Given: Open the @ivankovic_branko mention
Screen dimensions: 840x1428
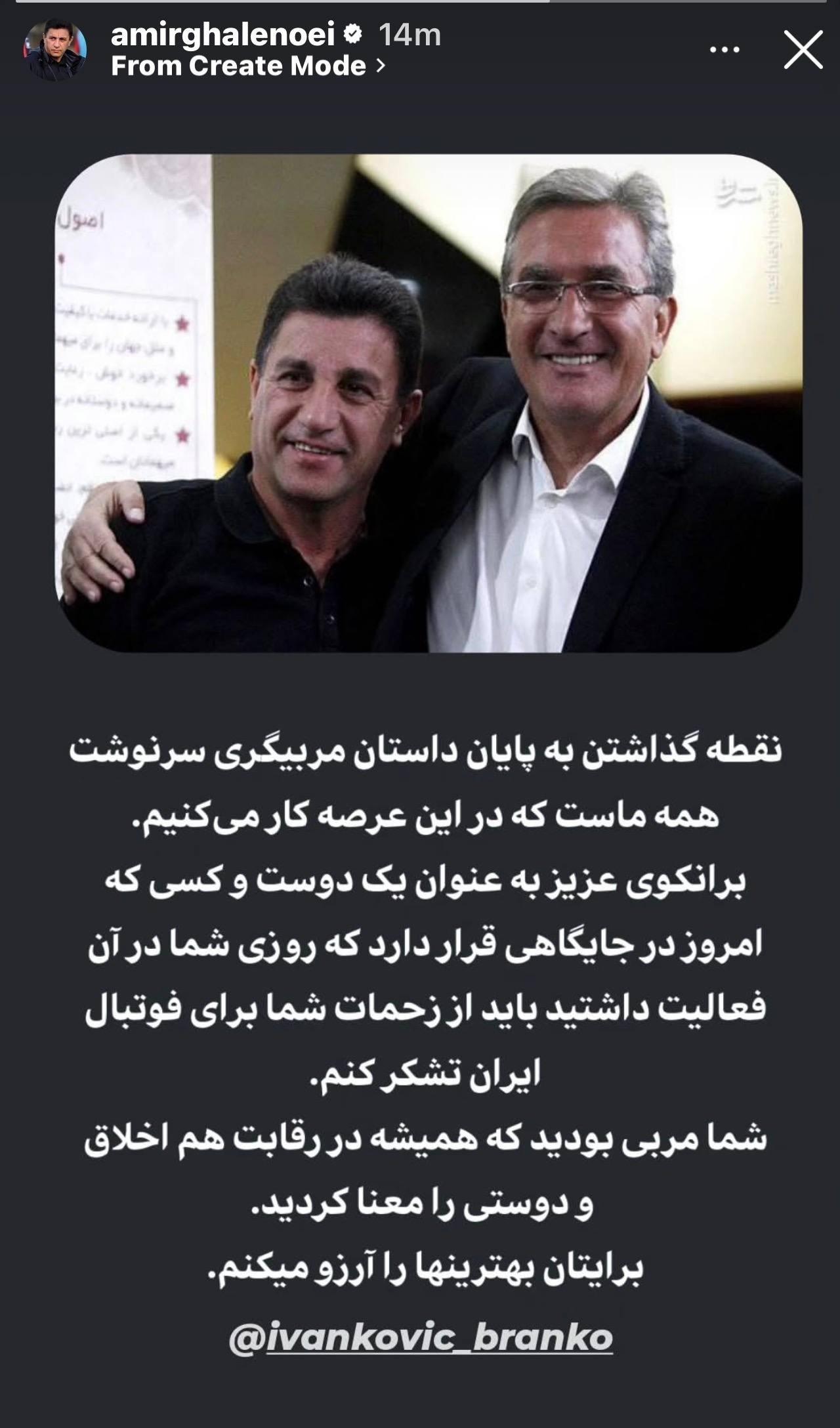Looking at the screenshot, I should click(x=421, y=1337).
